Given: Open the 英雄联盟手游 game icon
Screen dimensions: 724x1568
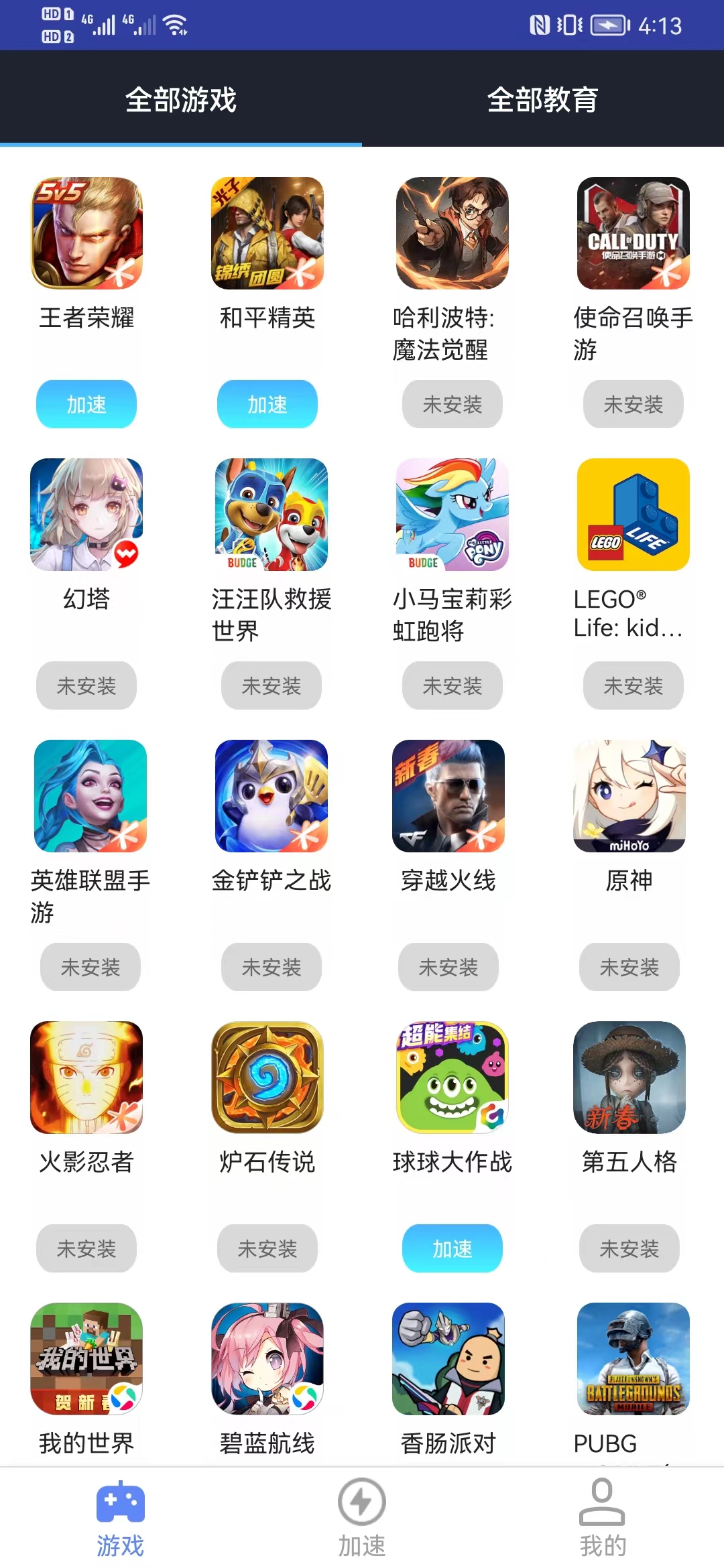Looking at the screenshot, I should point(90,796).
